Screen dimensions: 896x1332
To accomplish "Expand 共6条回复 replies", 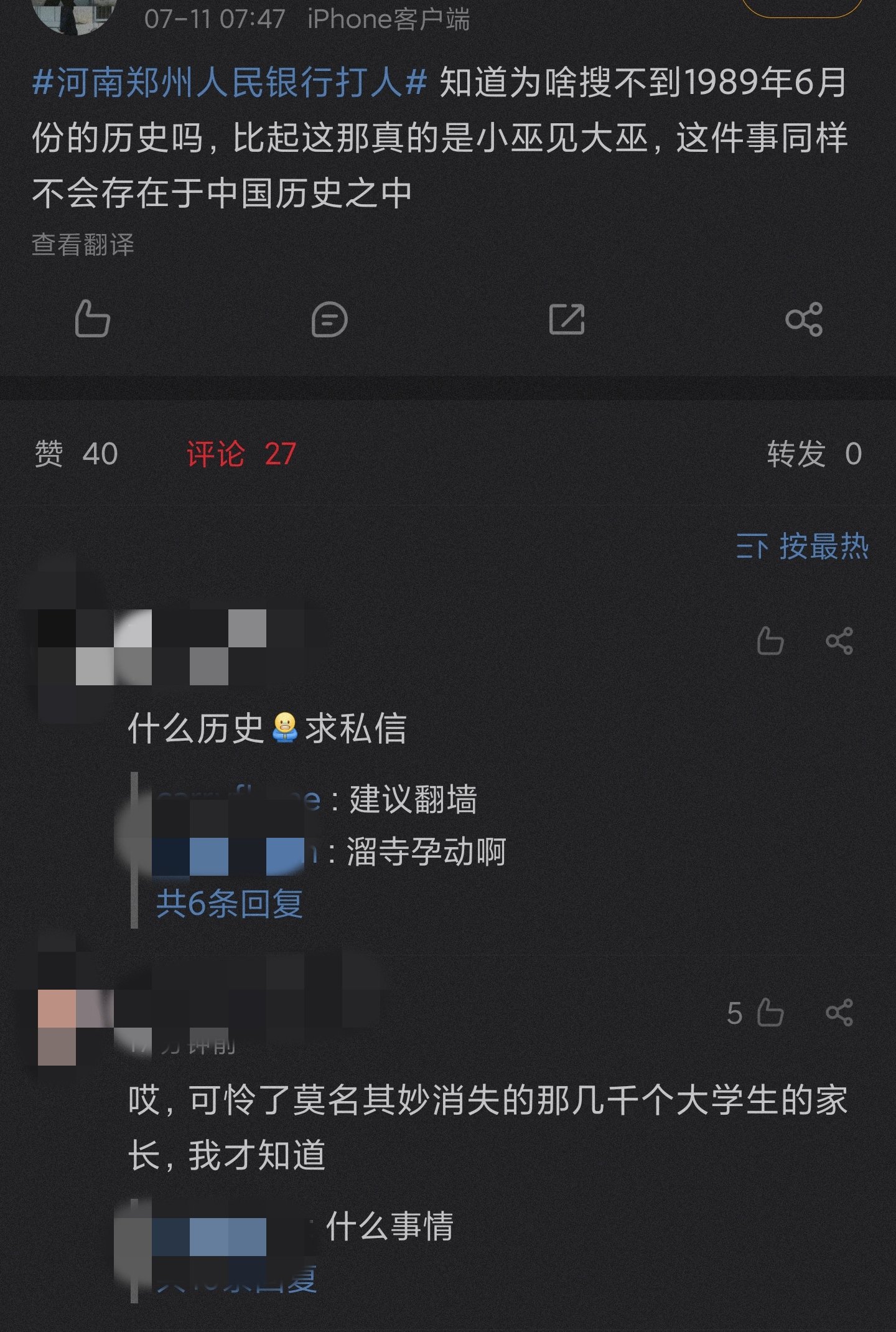I will point(229,903).
